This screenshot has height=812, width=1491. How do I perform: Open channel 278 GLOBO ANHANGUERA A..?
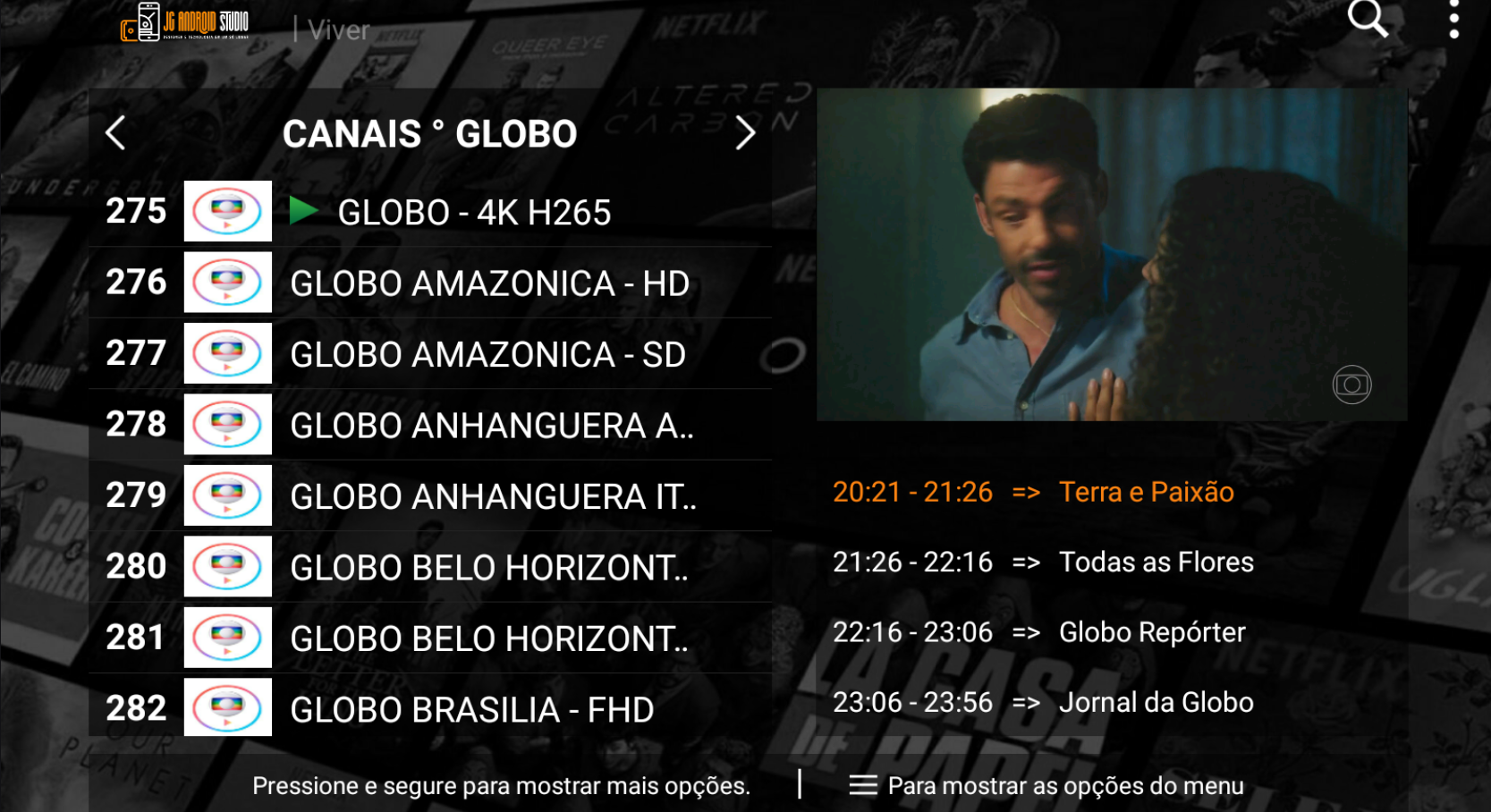(x=491, y=426)
